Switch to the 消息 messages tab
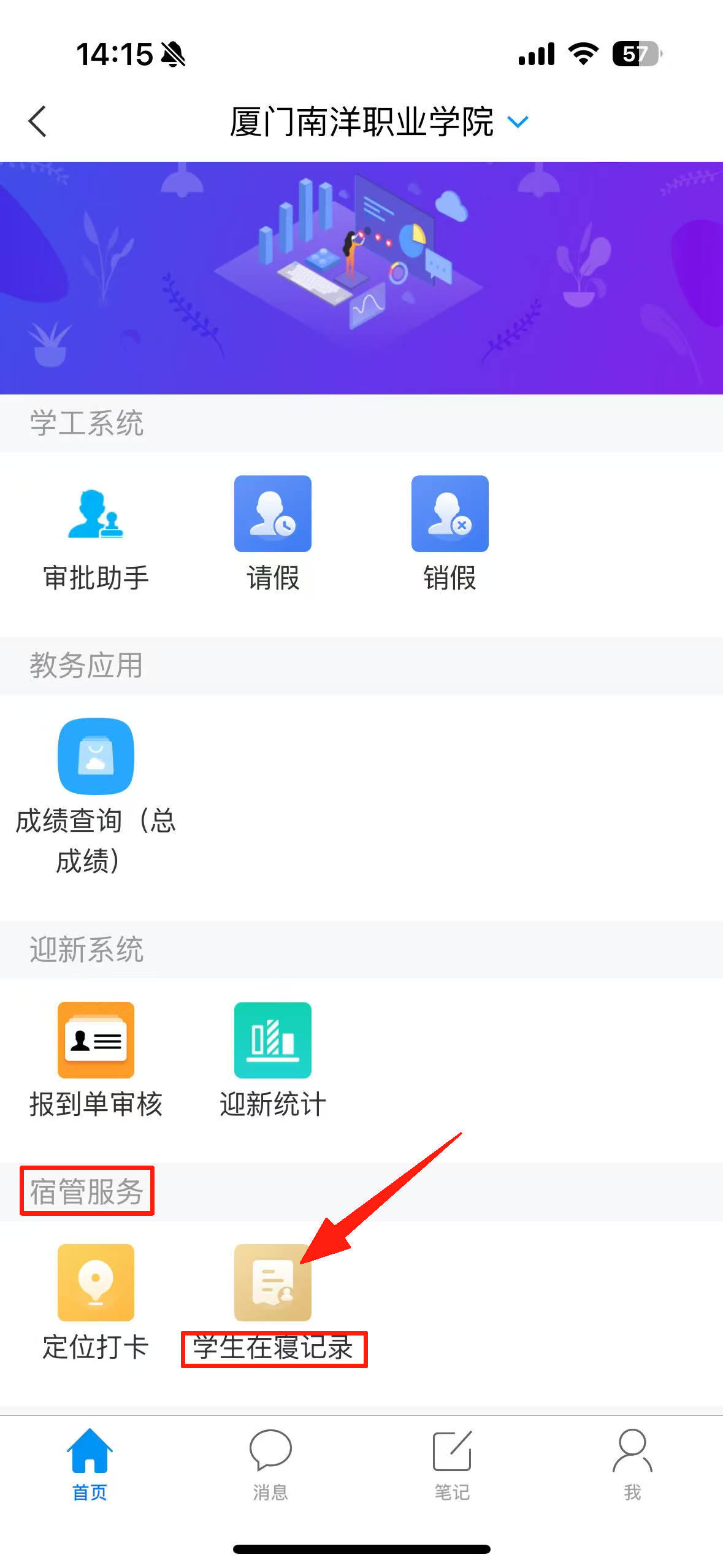The height and width of the screenshot is (1568, 723). [270, 1463]
